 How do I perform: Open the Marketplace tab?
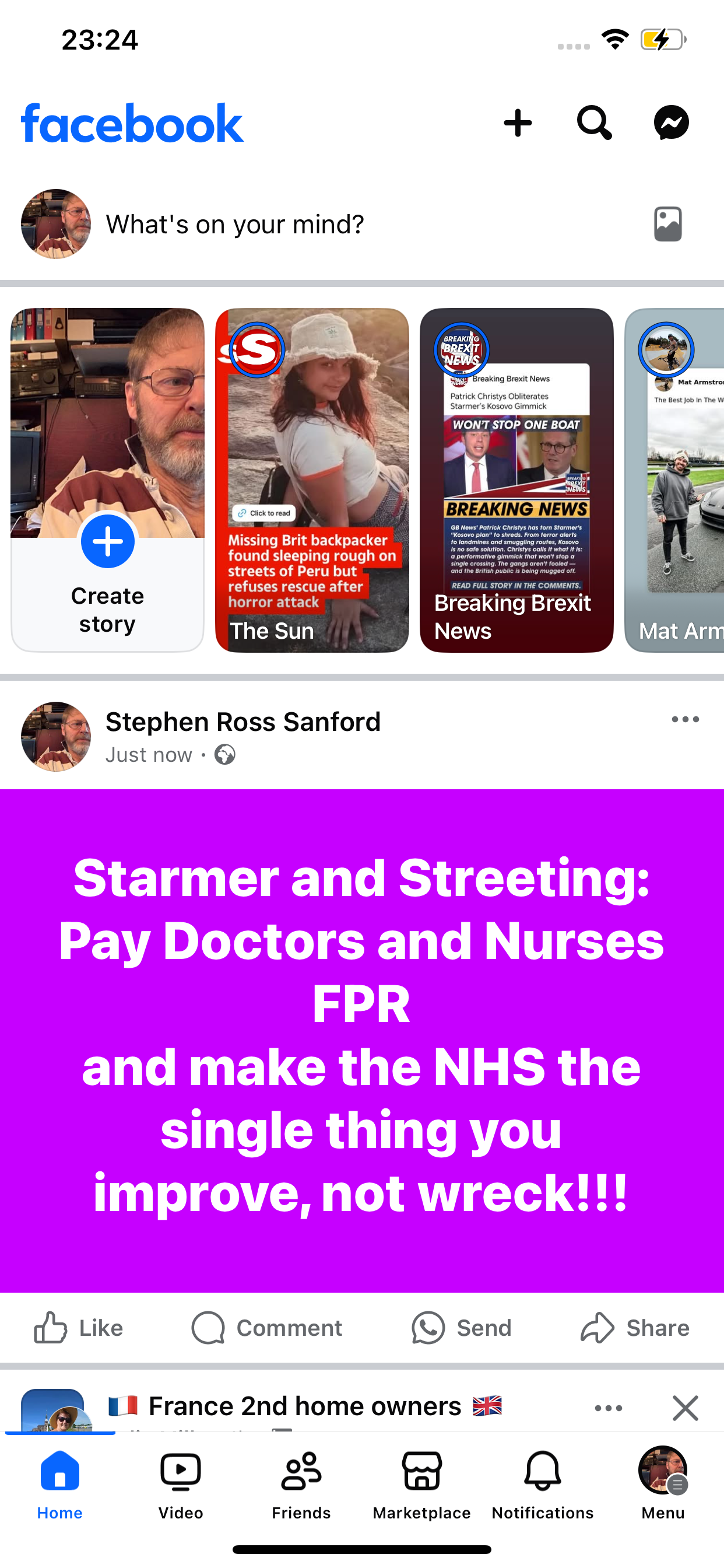(421, 1485)
